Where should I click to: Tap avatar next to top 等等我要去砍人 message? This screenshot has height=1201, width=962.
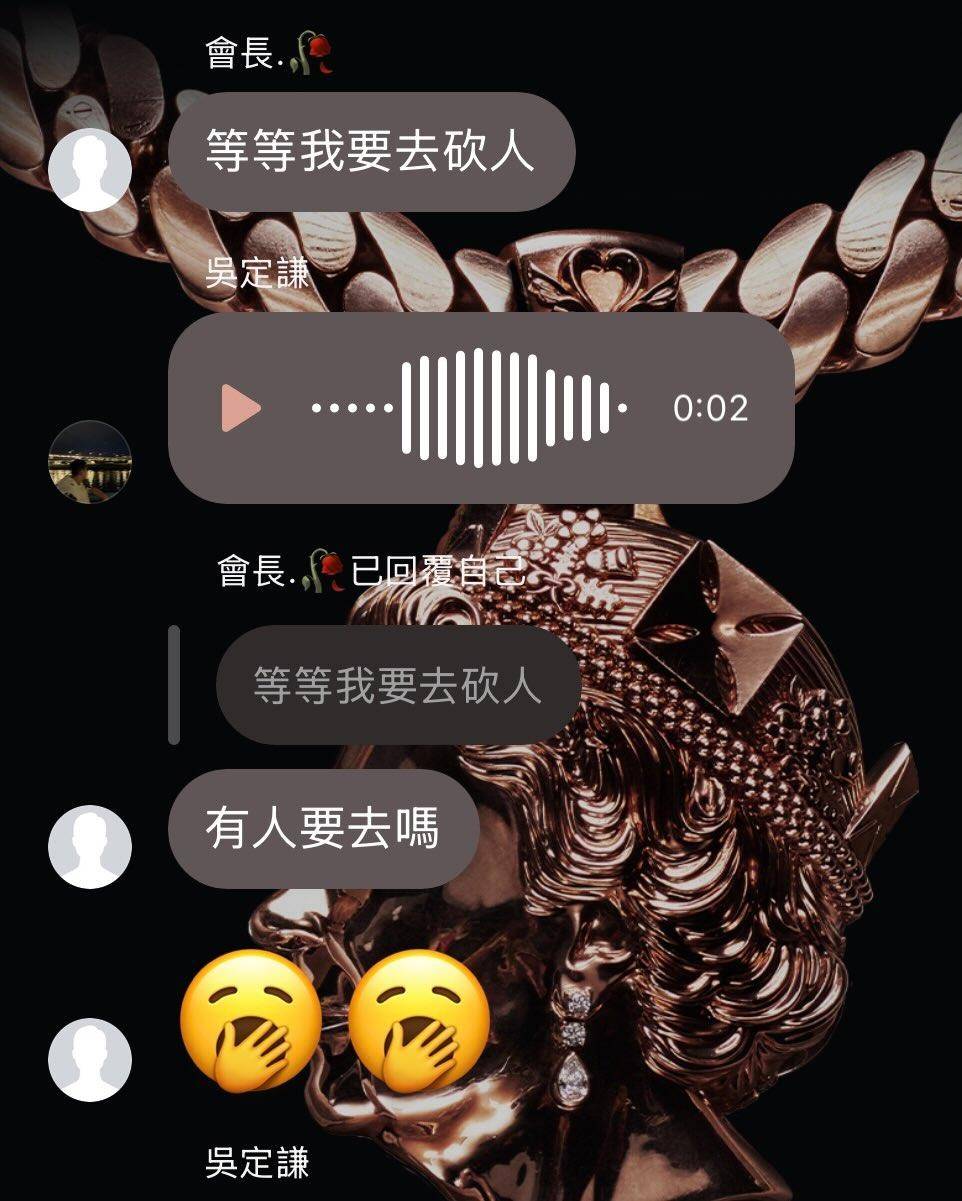[x=90, y=169]
